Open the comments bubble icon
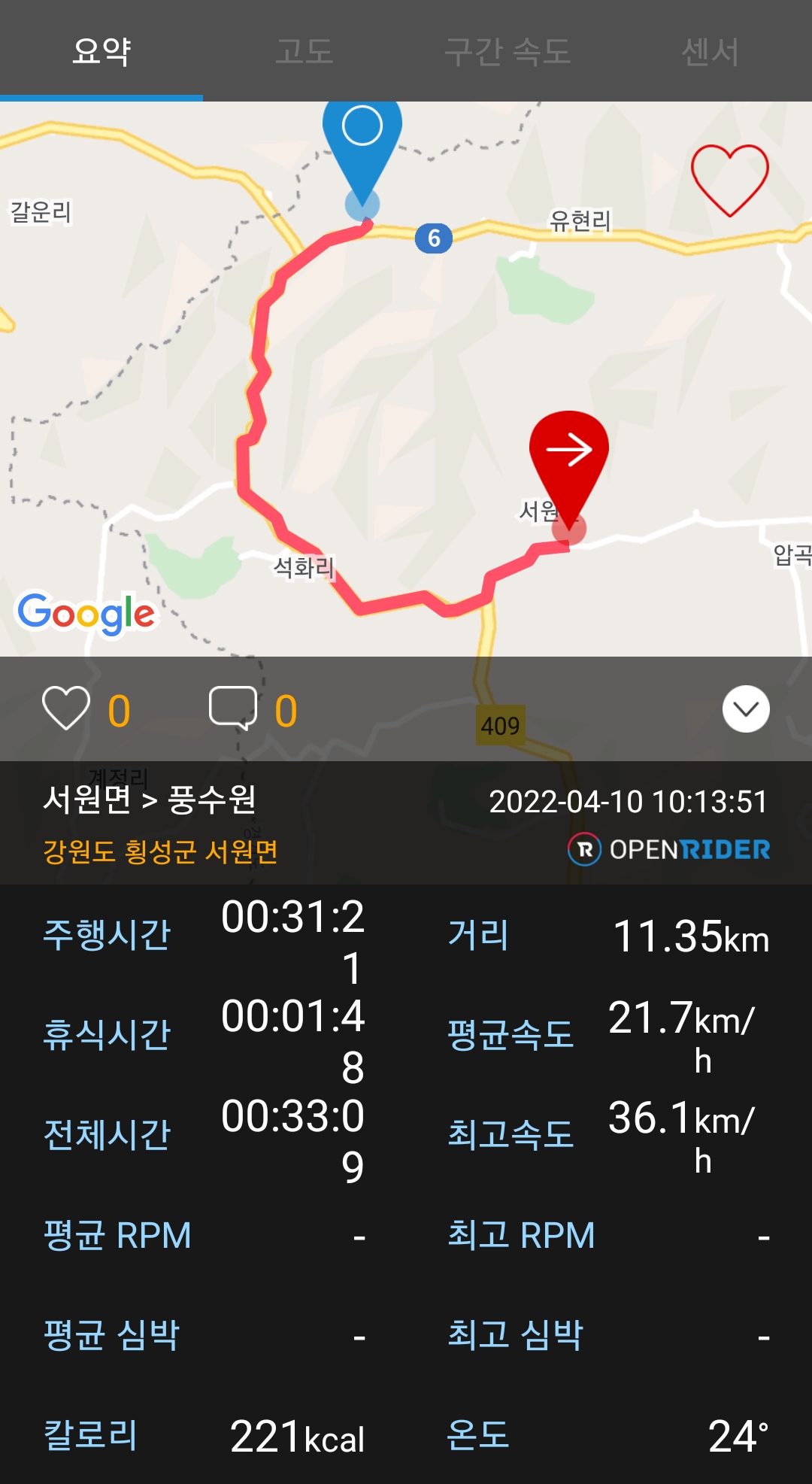 coord(233,708)
